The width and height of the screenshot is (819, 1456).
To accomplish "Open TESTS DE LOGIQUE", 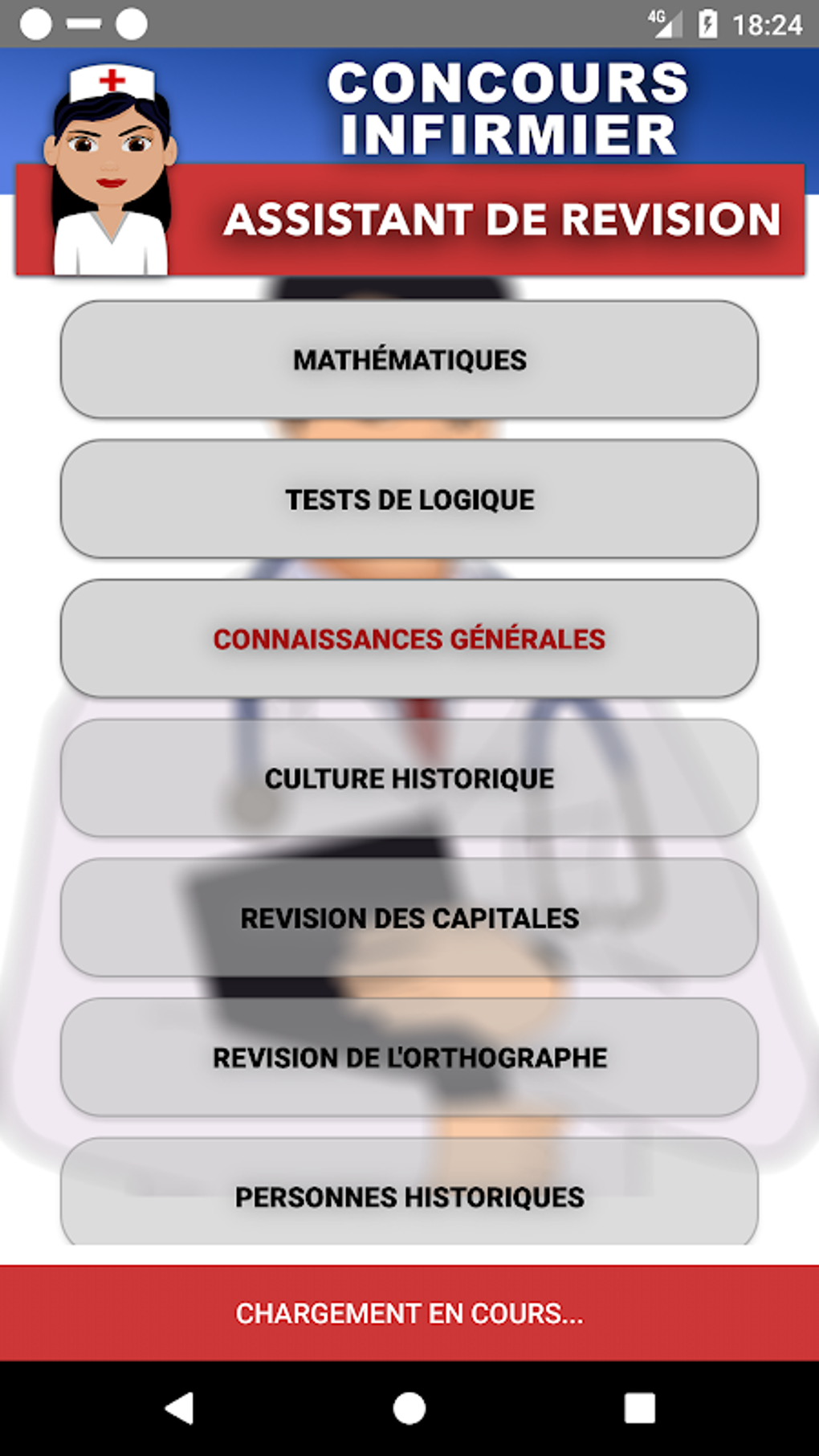I will click(409, 499).
